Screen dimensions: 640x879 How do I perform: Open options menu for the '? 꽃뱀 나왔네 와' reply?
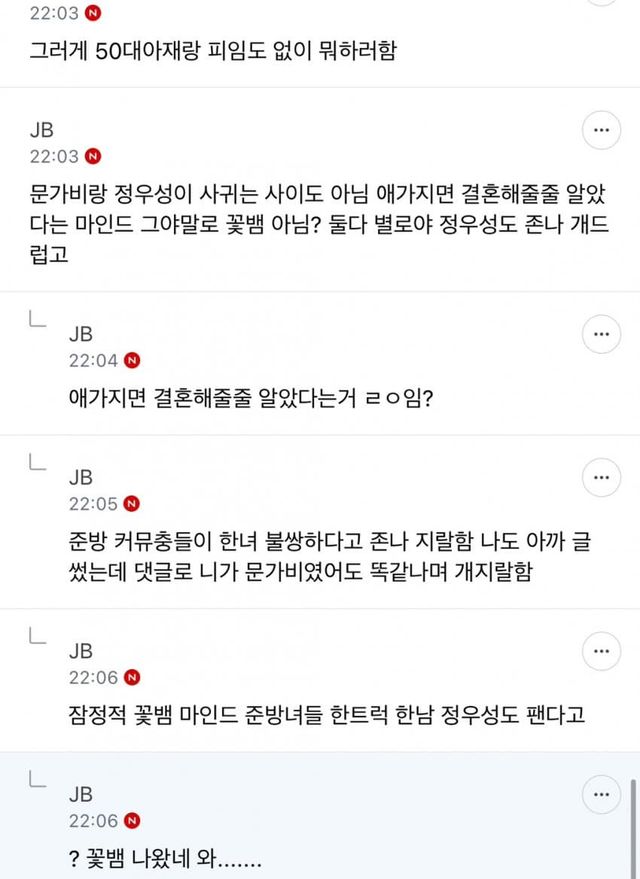(x=601, y=795)
